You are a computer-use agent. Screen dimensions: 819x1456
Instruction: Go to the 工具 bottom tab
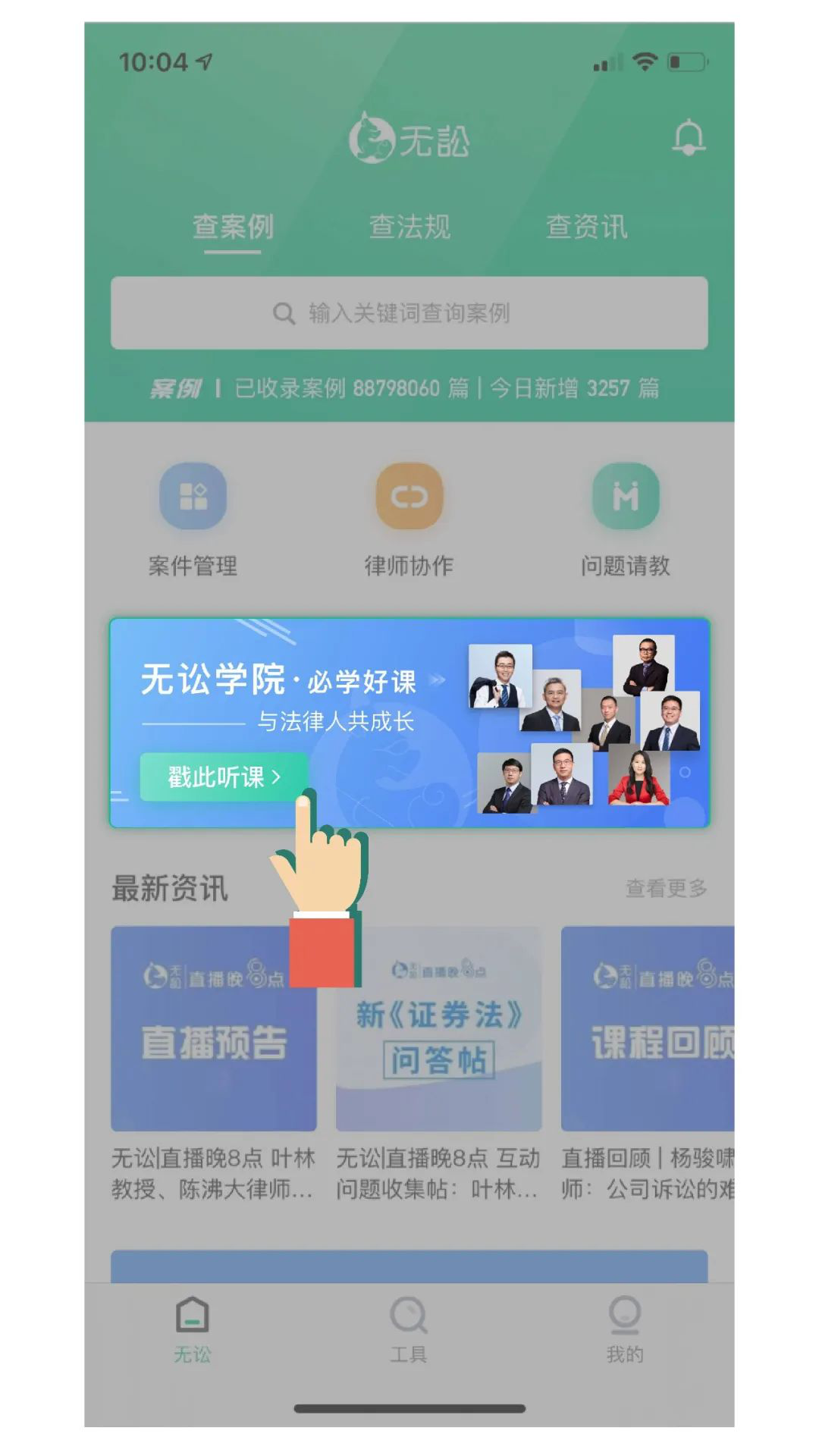(409, 1329)
